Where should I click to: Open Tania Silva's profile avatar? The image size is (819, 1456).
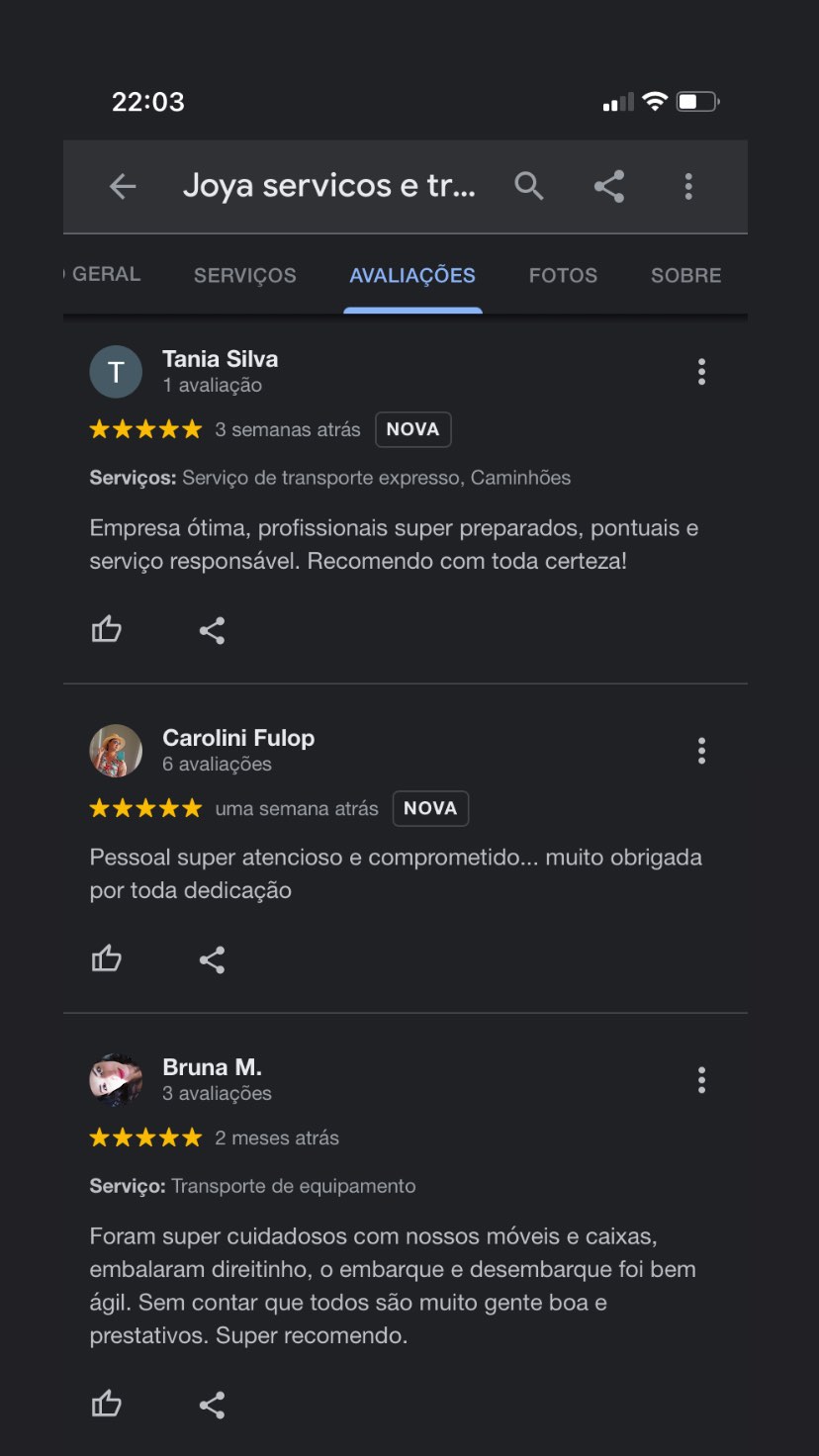(x=116, y=372)
